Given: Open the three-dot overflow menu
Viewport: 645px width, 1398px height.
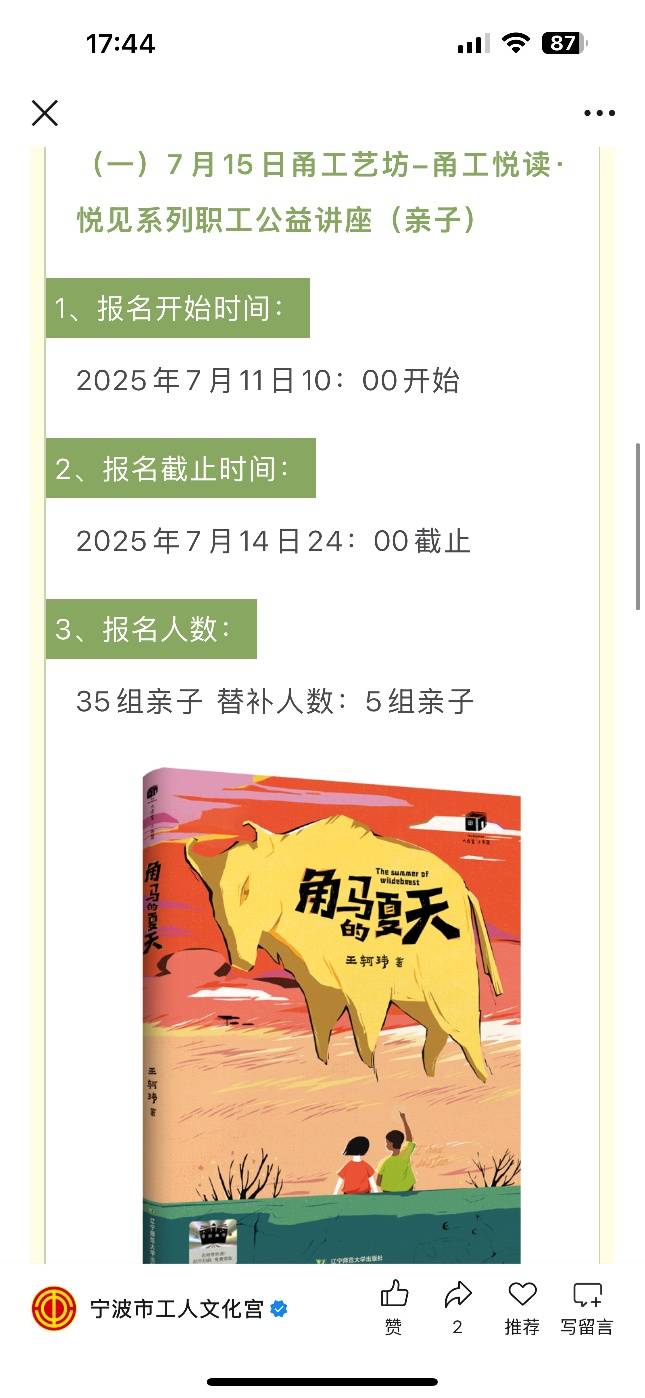Looking at the screenshot, I should coord(599,113).
